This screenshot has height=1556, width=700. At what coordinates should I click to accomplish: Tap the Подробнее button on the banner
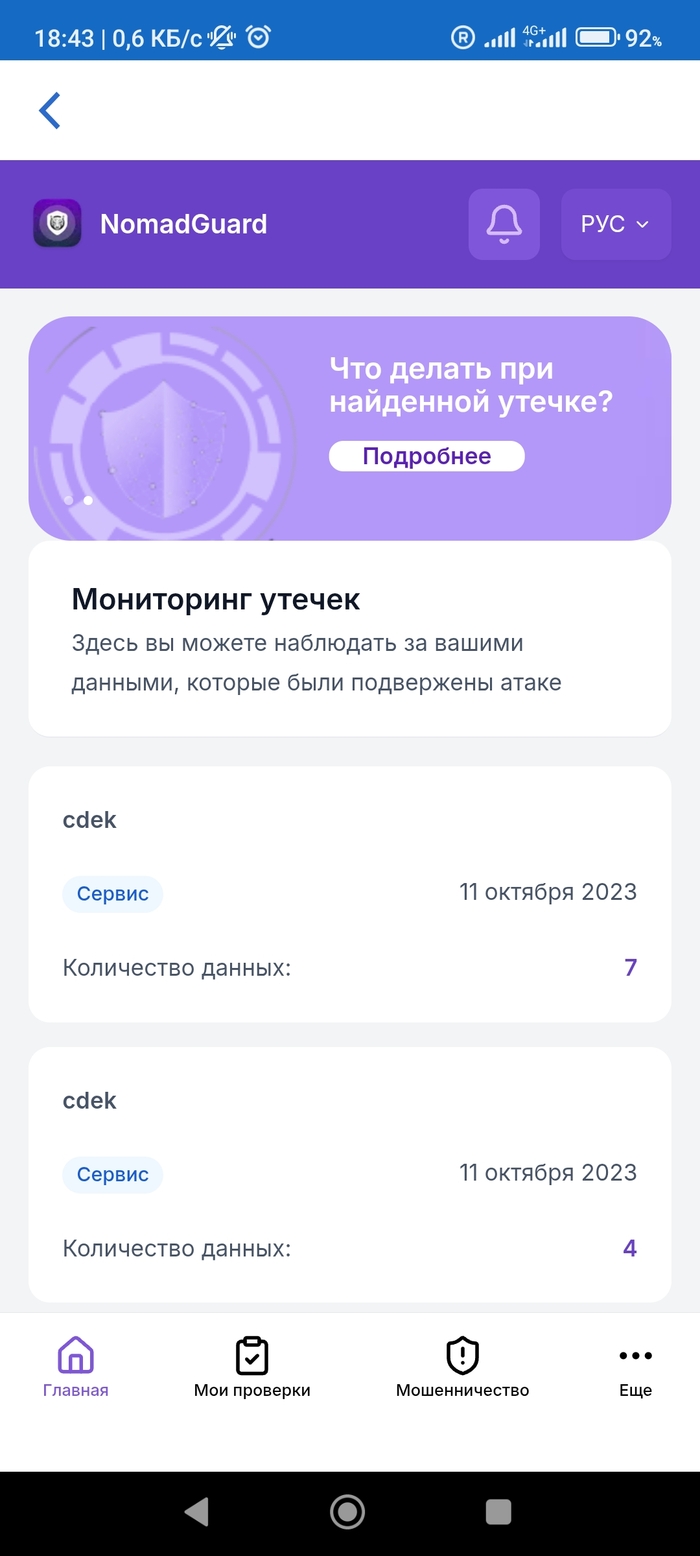[x=426, y=457]
